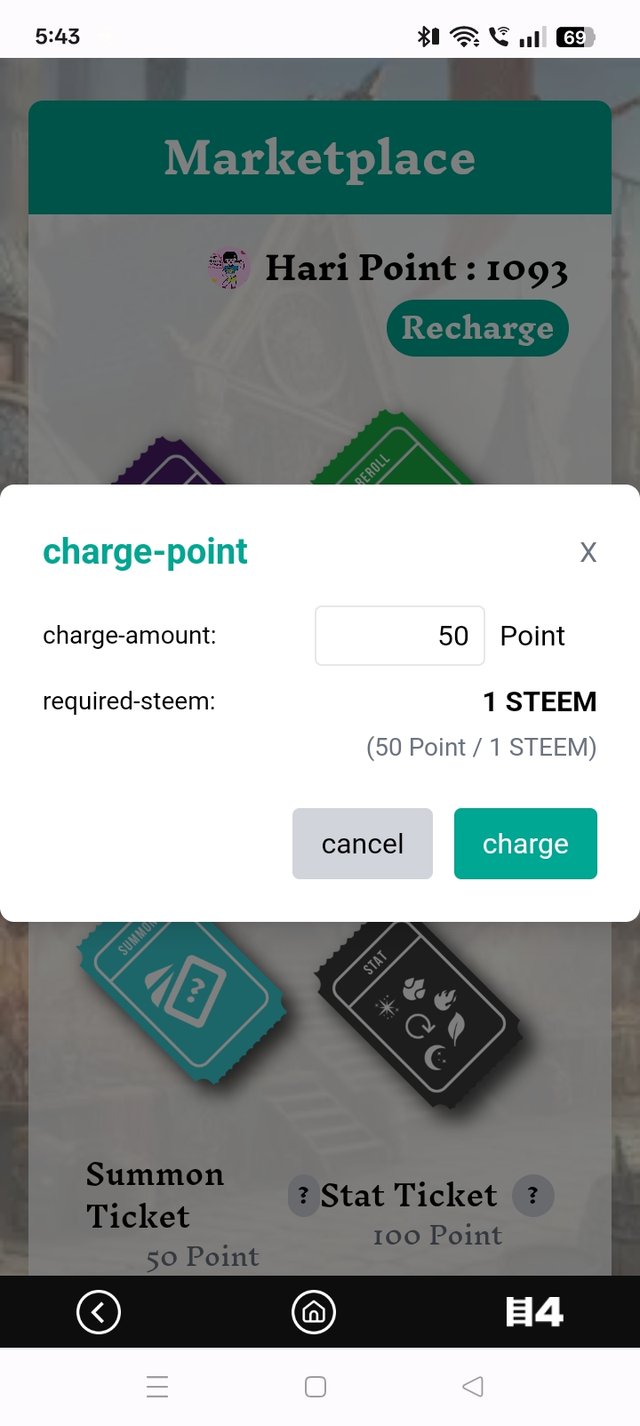Open the tabs counter showing 4
The width and height of the screenshot is (640, 1426).
[x=534, y=1312]
